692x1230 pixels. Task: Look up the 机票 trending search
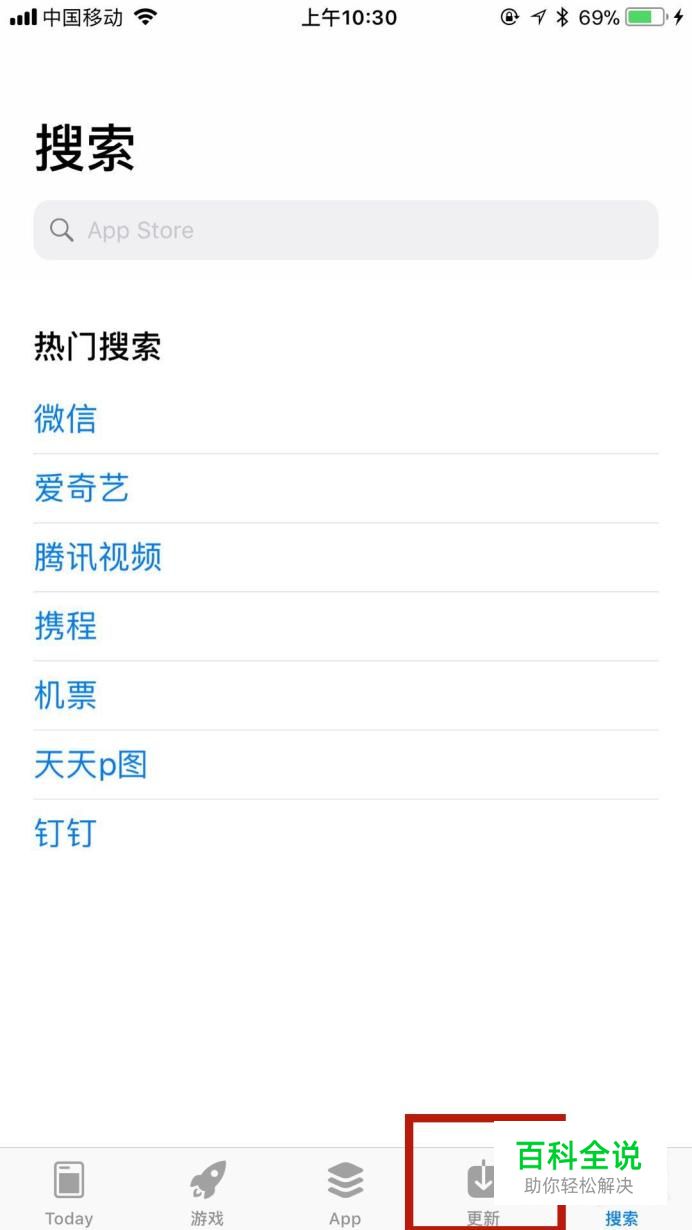tap(66, 695)
